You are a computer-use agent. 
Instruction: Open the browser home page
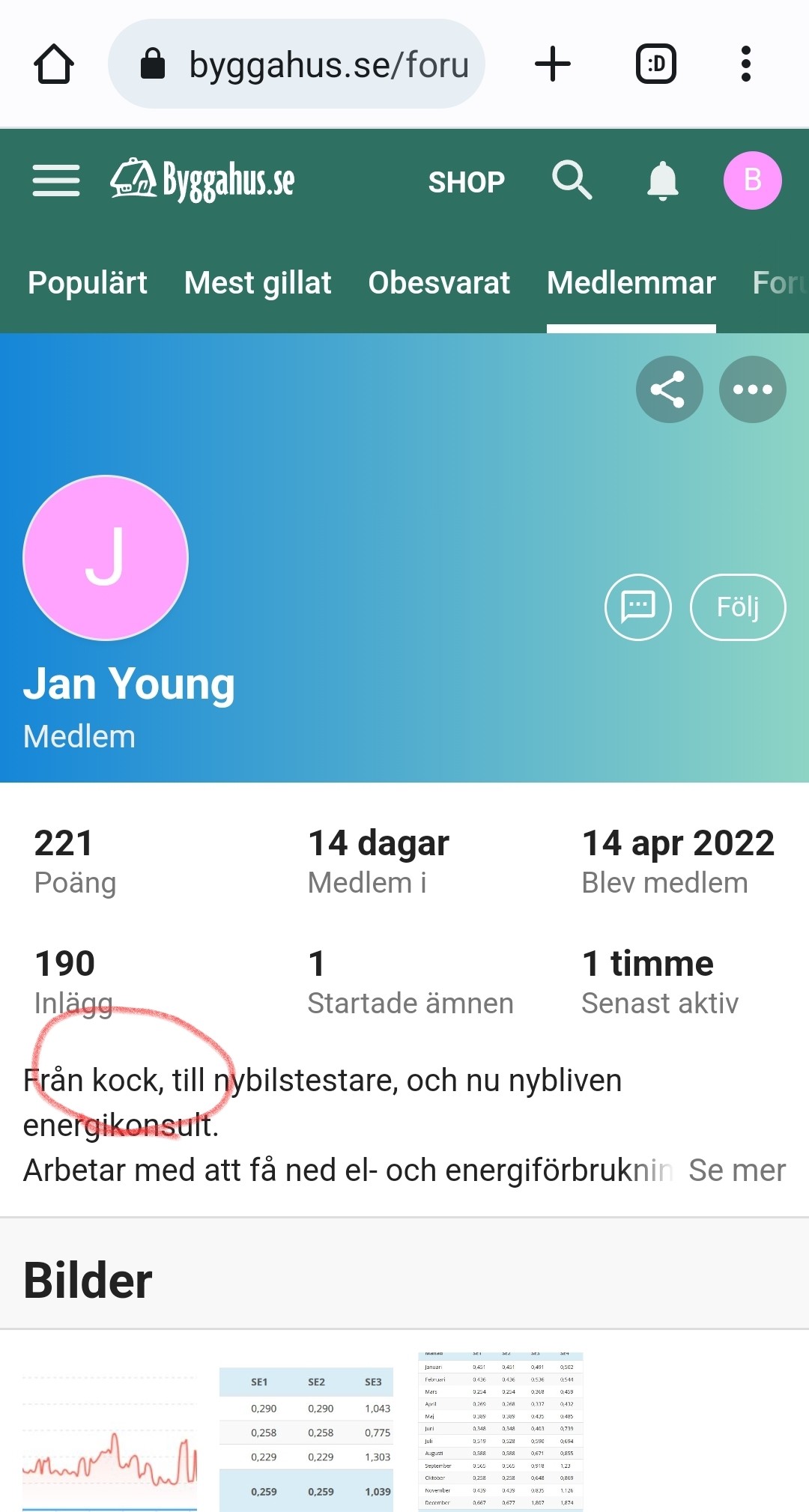[x=54, y=64]
